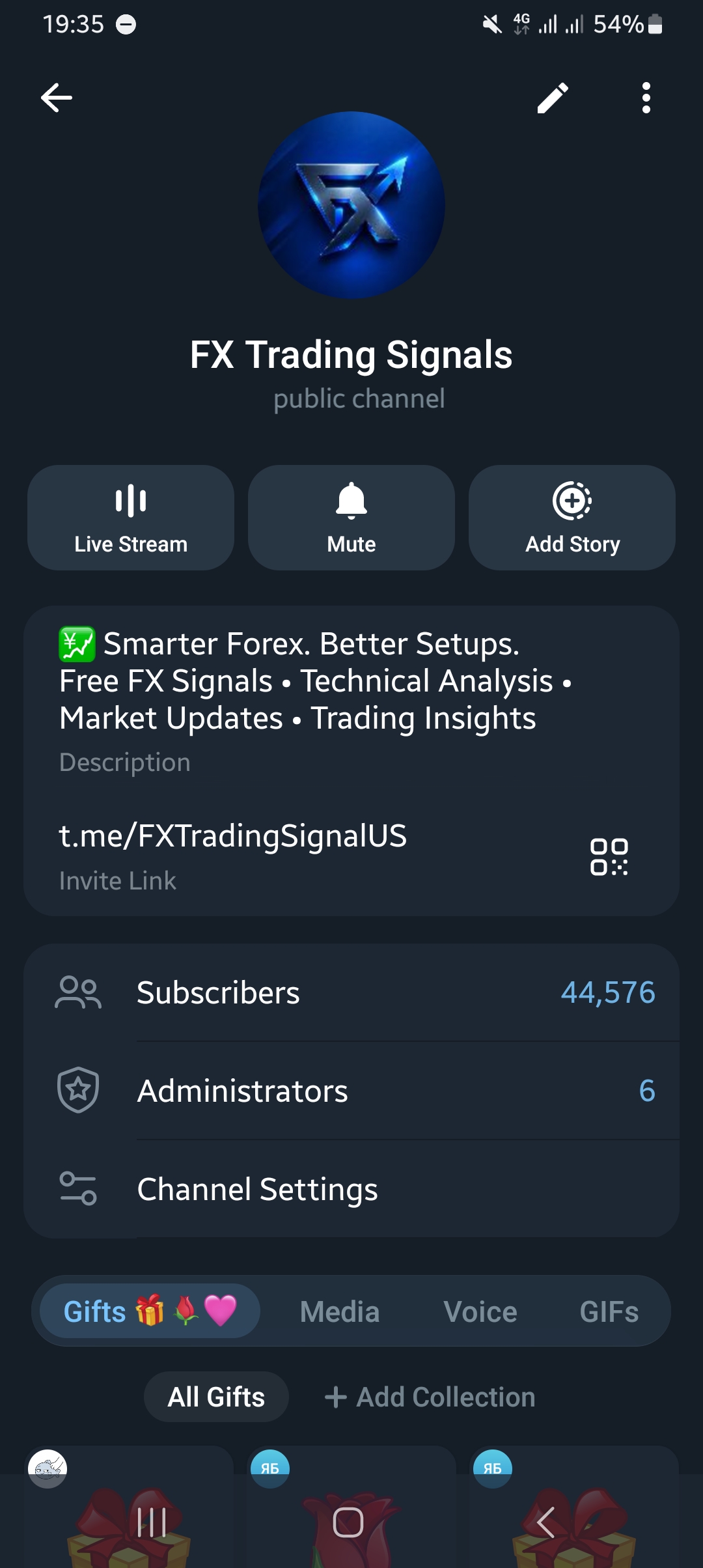Screen dimensions: 703x1568
Task: Open the three-dot overflow menu
Action: tap(646, 98)
